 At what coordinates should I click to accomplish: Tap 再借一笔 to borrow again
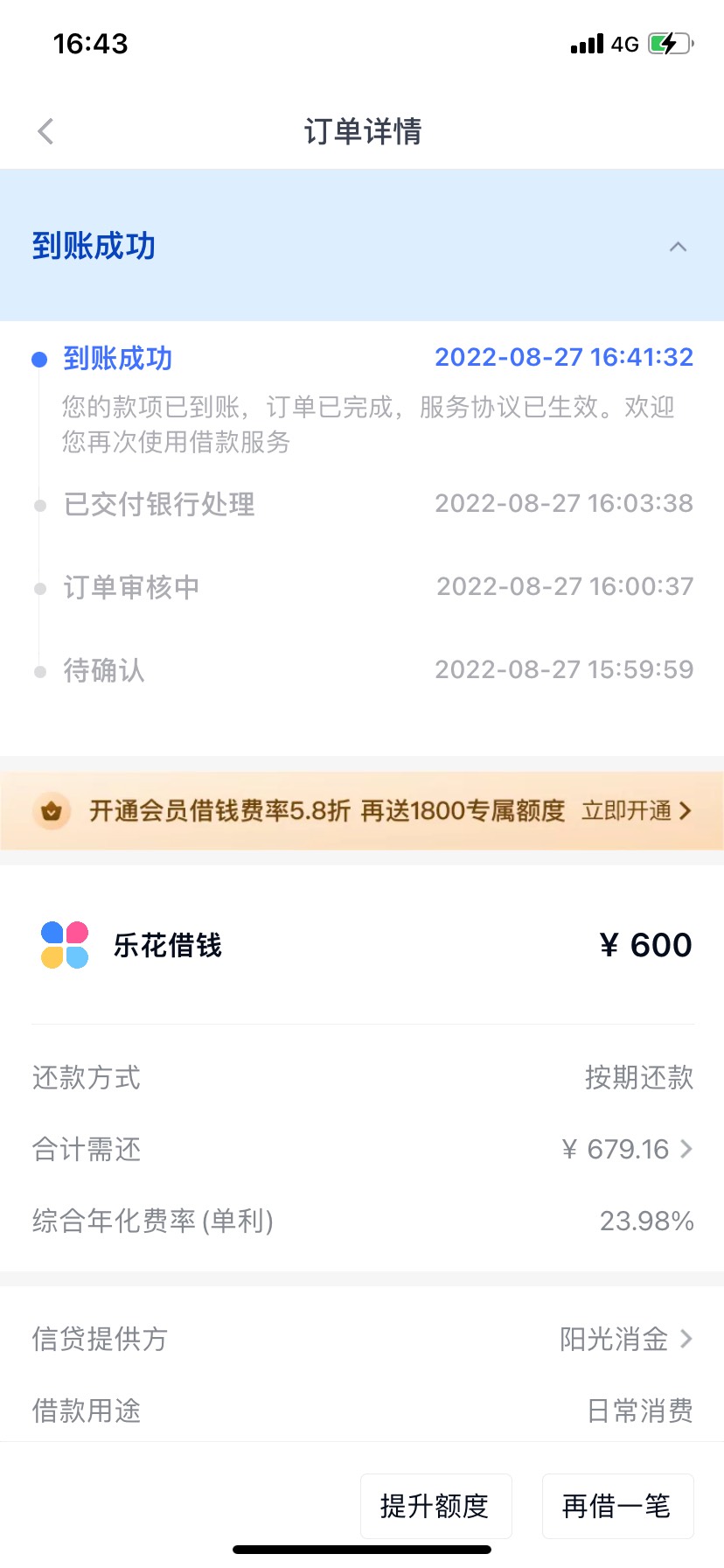click(x=616, y=1505)
